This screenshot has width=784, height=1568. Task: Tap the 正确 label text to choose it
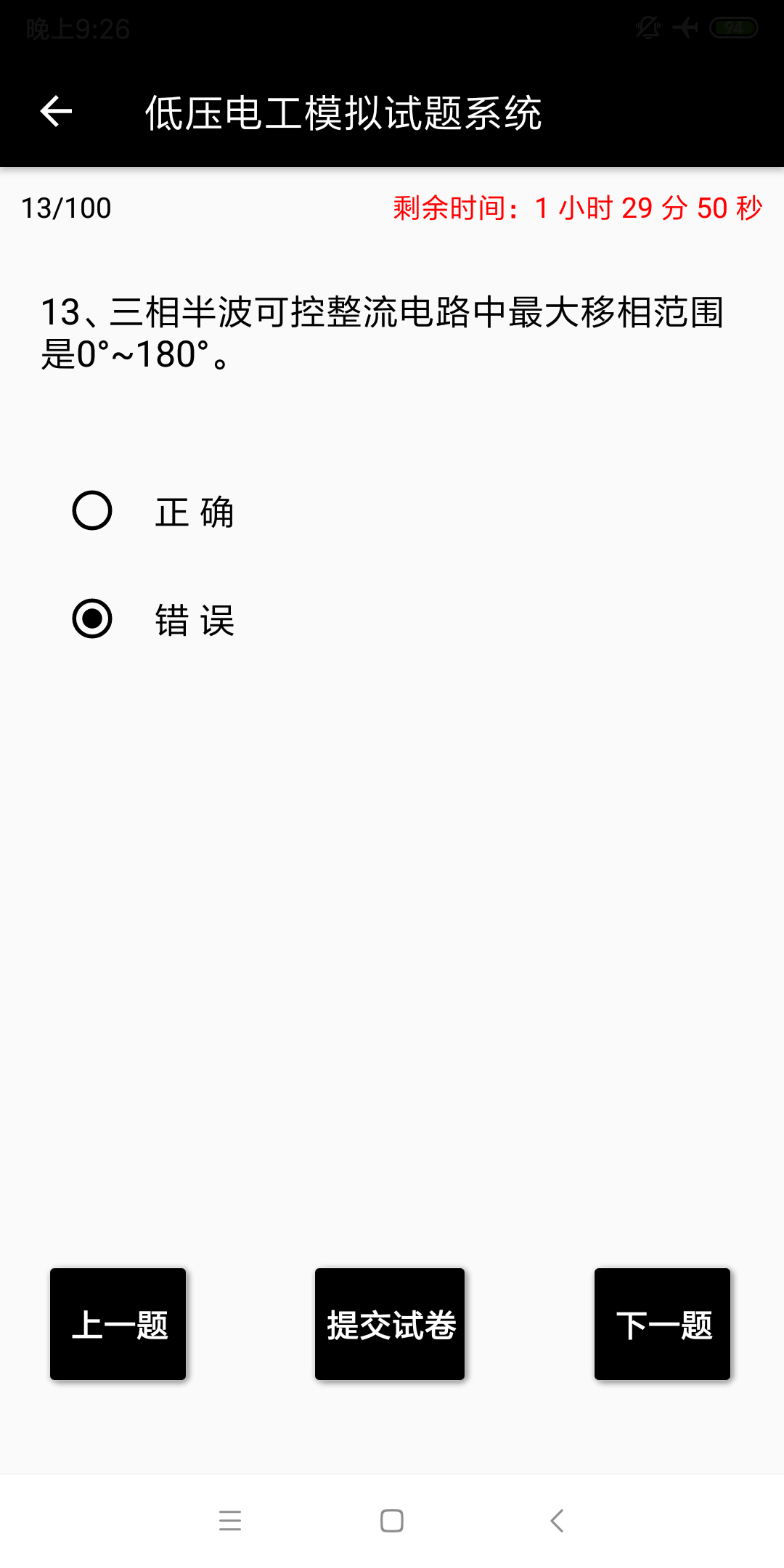[196, 510]
